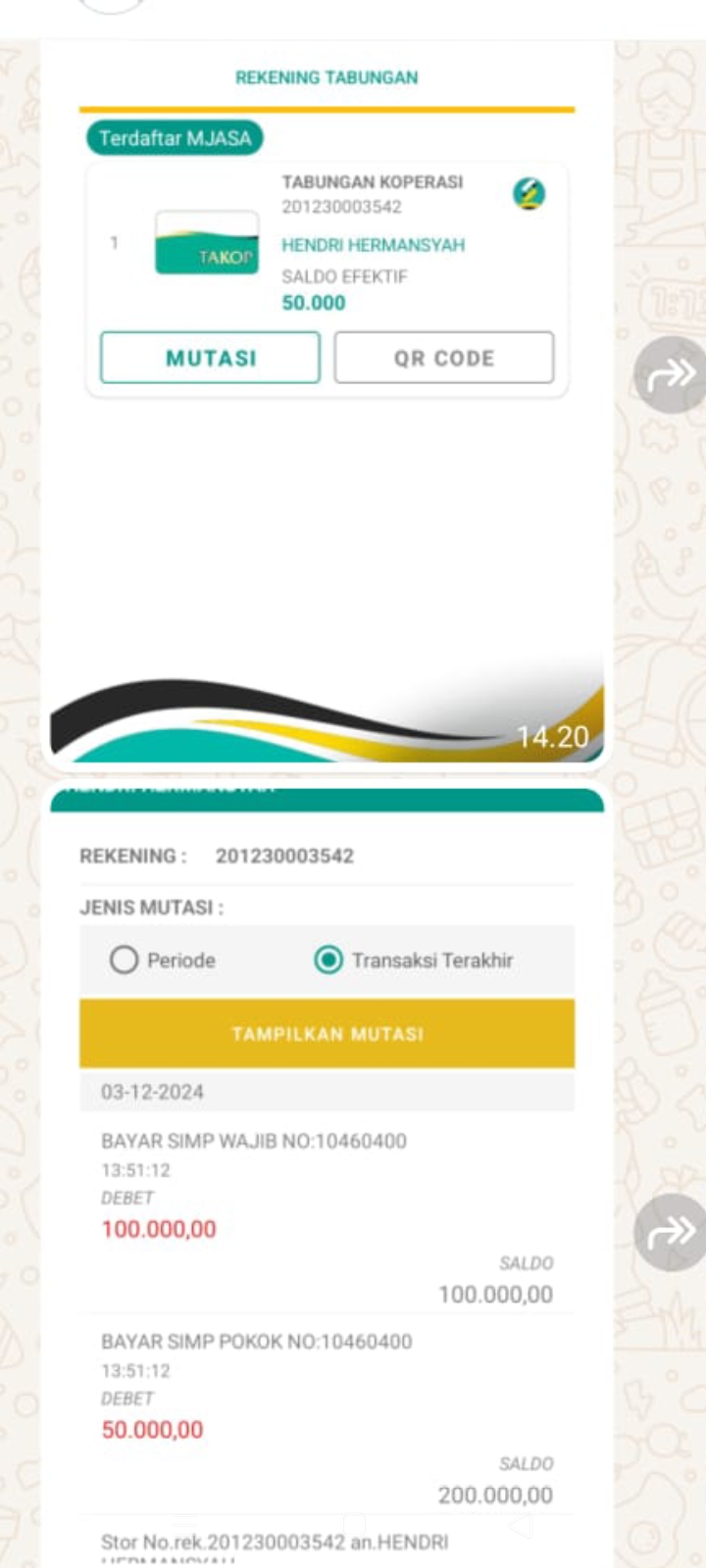The image size is (706, 1568).
Task: Forward the mutasi transaction image
Action: [670, 1232]
